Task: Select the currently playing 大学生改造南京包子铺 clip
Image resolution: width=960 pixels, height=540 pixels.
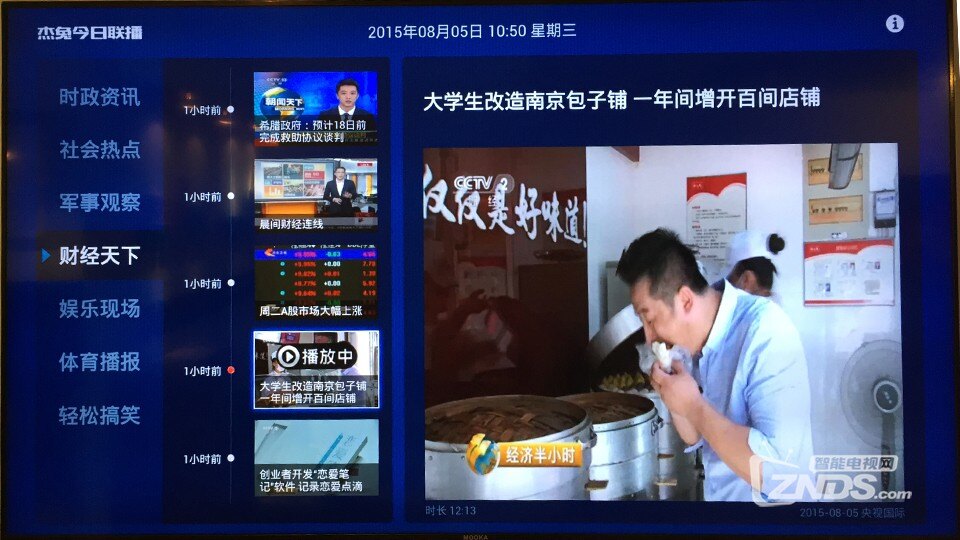Action: (315, 370)
